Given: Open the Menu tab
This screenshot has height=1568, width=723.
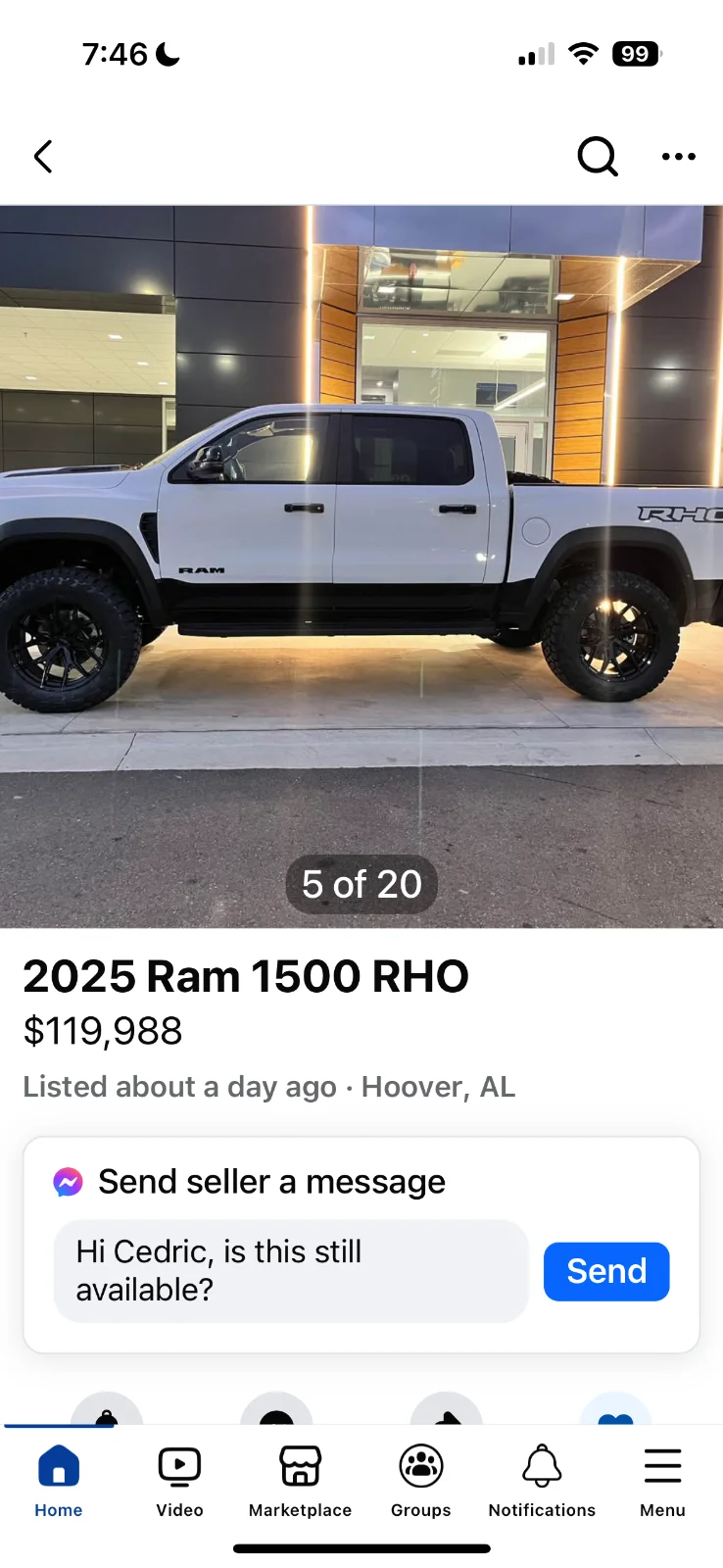Looking at the screenshot, I should 662,1481.
